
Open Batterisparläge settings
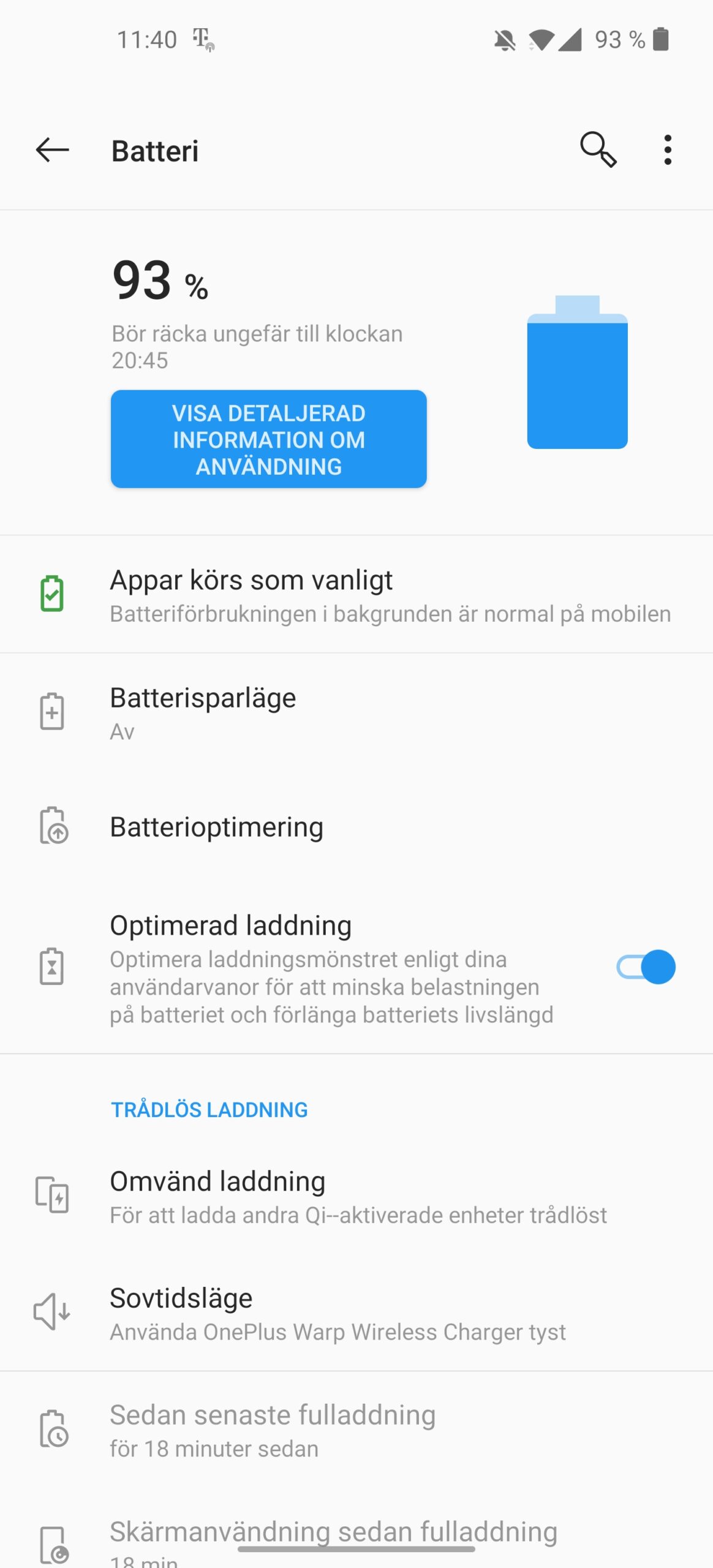(x=356, y=712)
